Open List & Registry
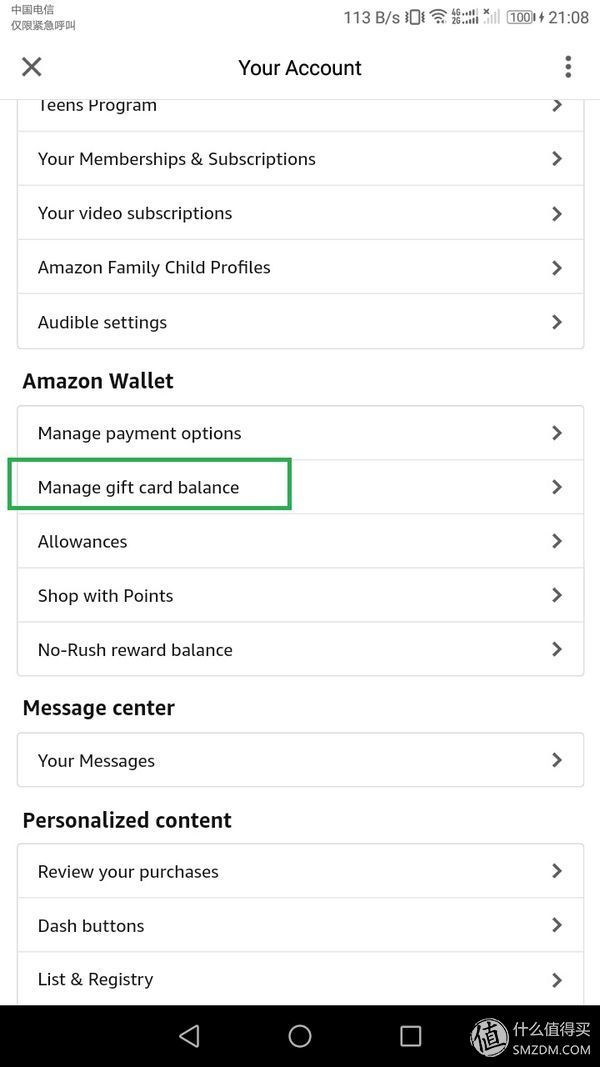The image size is (600, 1067). point(300,979)
